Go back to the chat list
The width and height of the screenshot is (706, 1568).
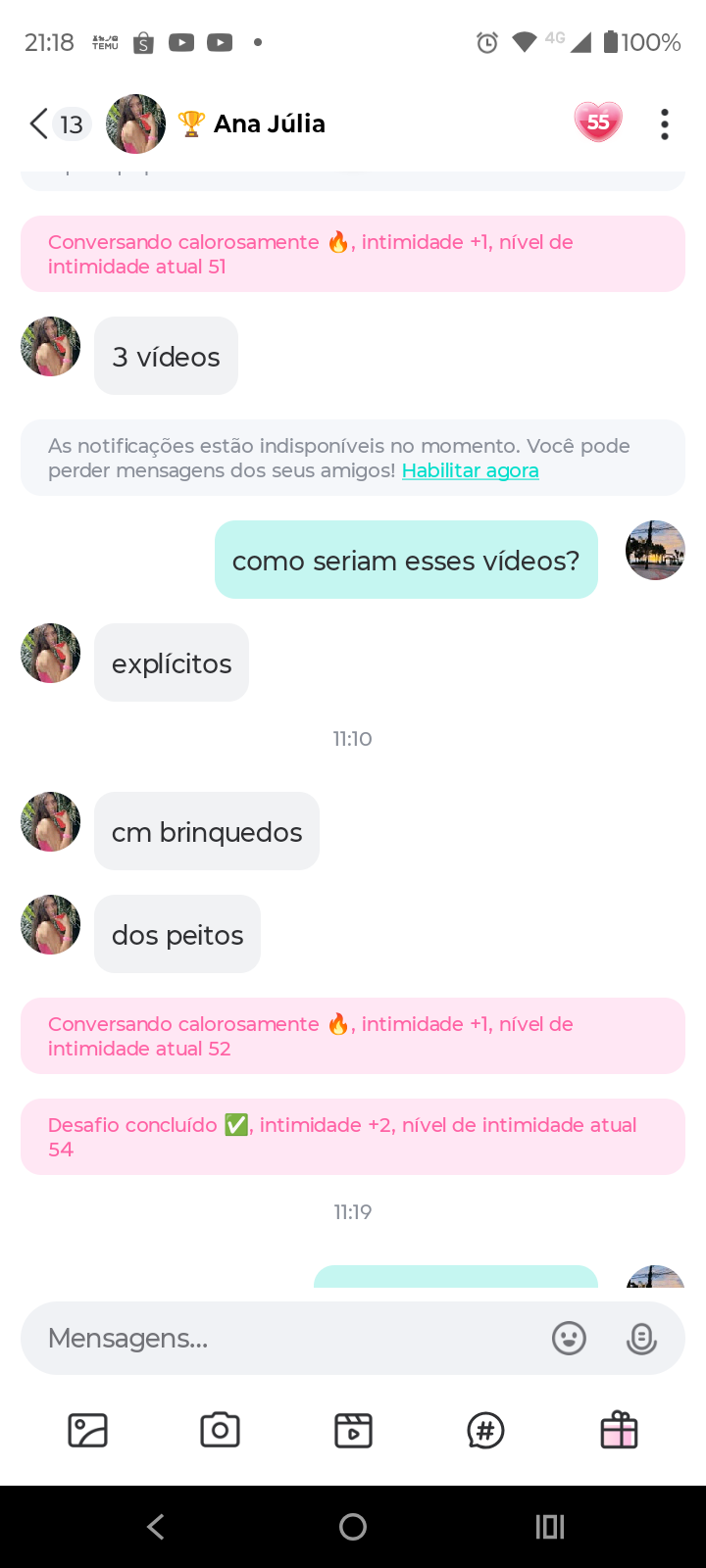(39, 124)
